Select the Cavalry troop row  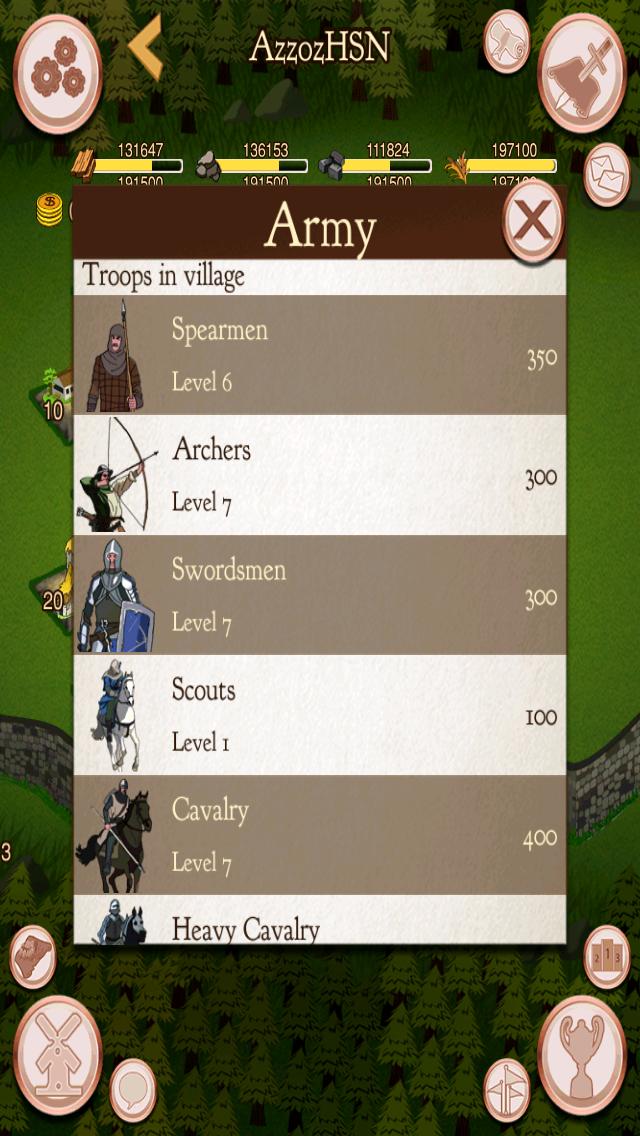tap(320, 835)
